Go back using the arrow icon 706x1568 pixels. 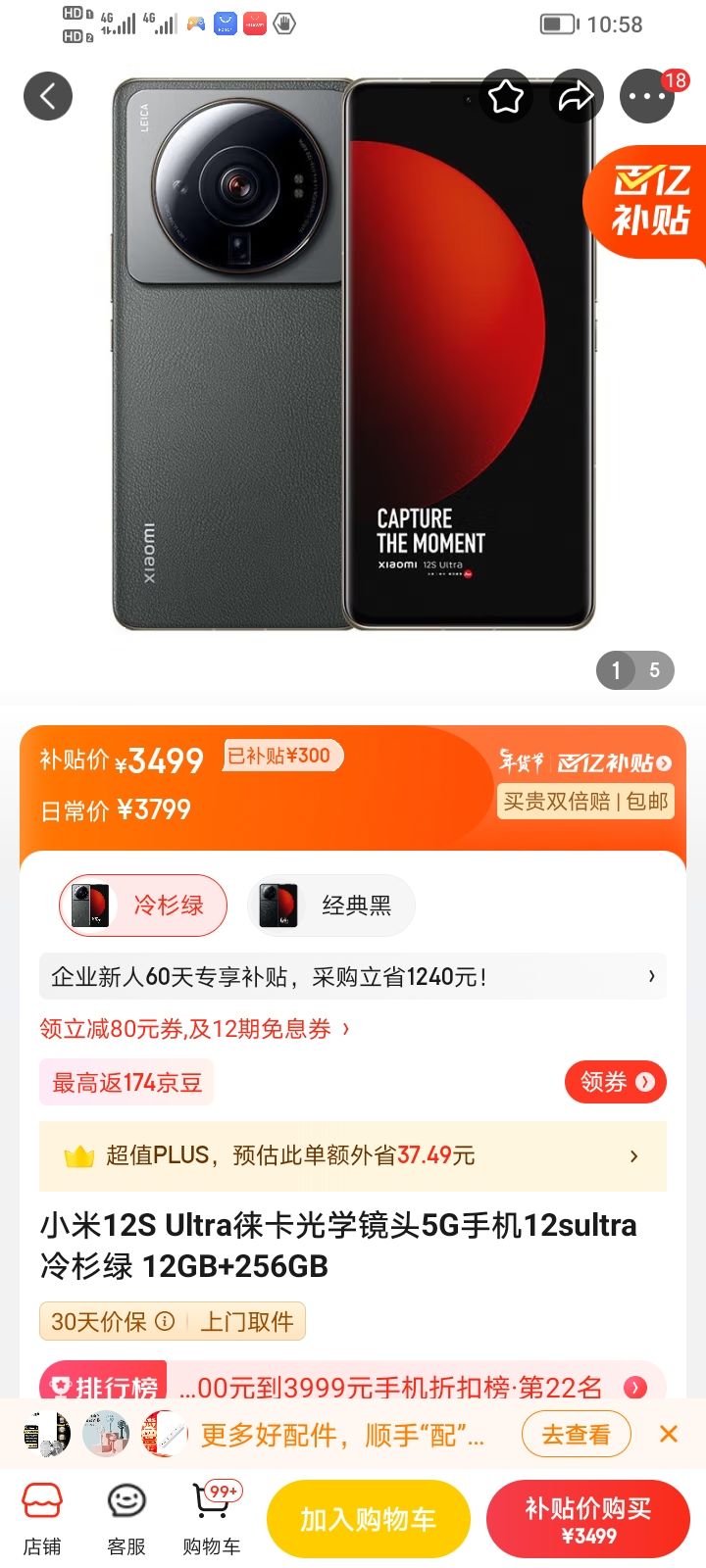coord(48,96)
